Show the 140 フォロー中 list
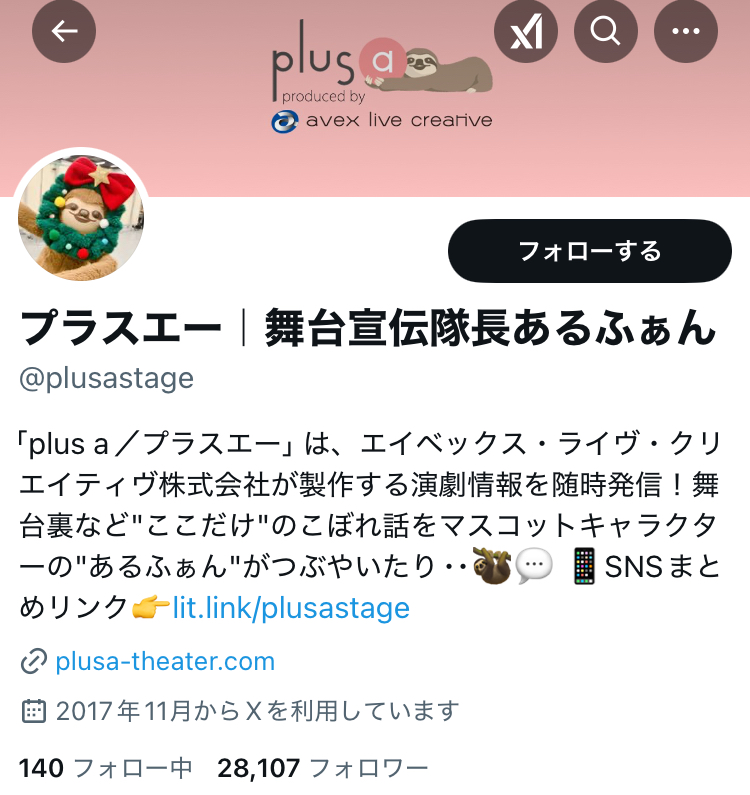Screen dimensions: 750x795 [x=105, y=768]
